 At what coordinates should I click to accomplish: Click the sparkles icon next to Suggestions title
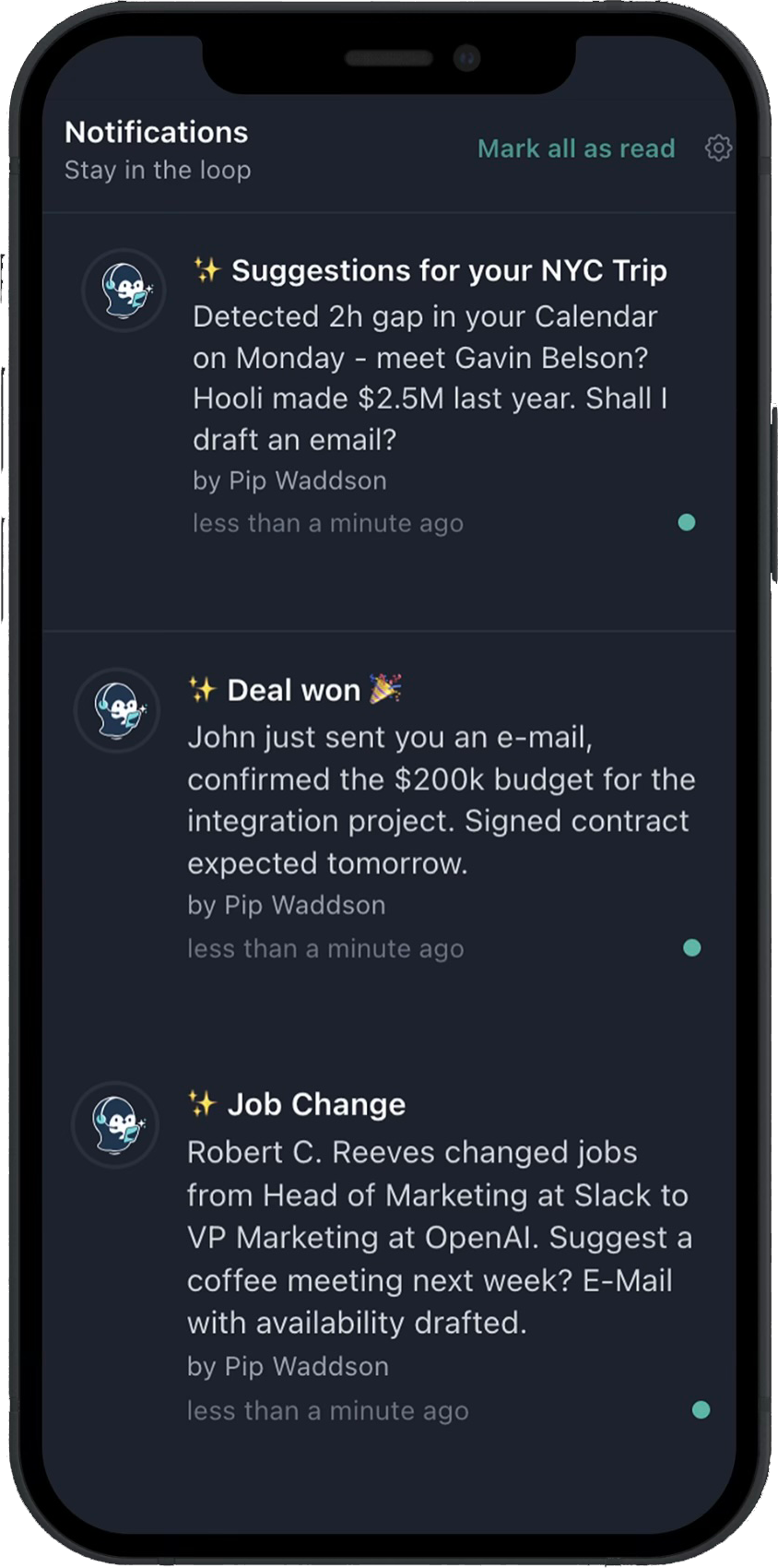point(206,270)
